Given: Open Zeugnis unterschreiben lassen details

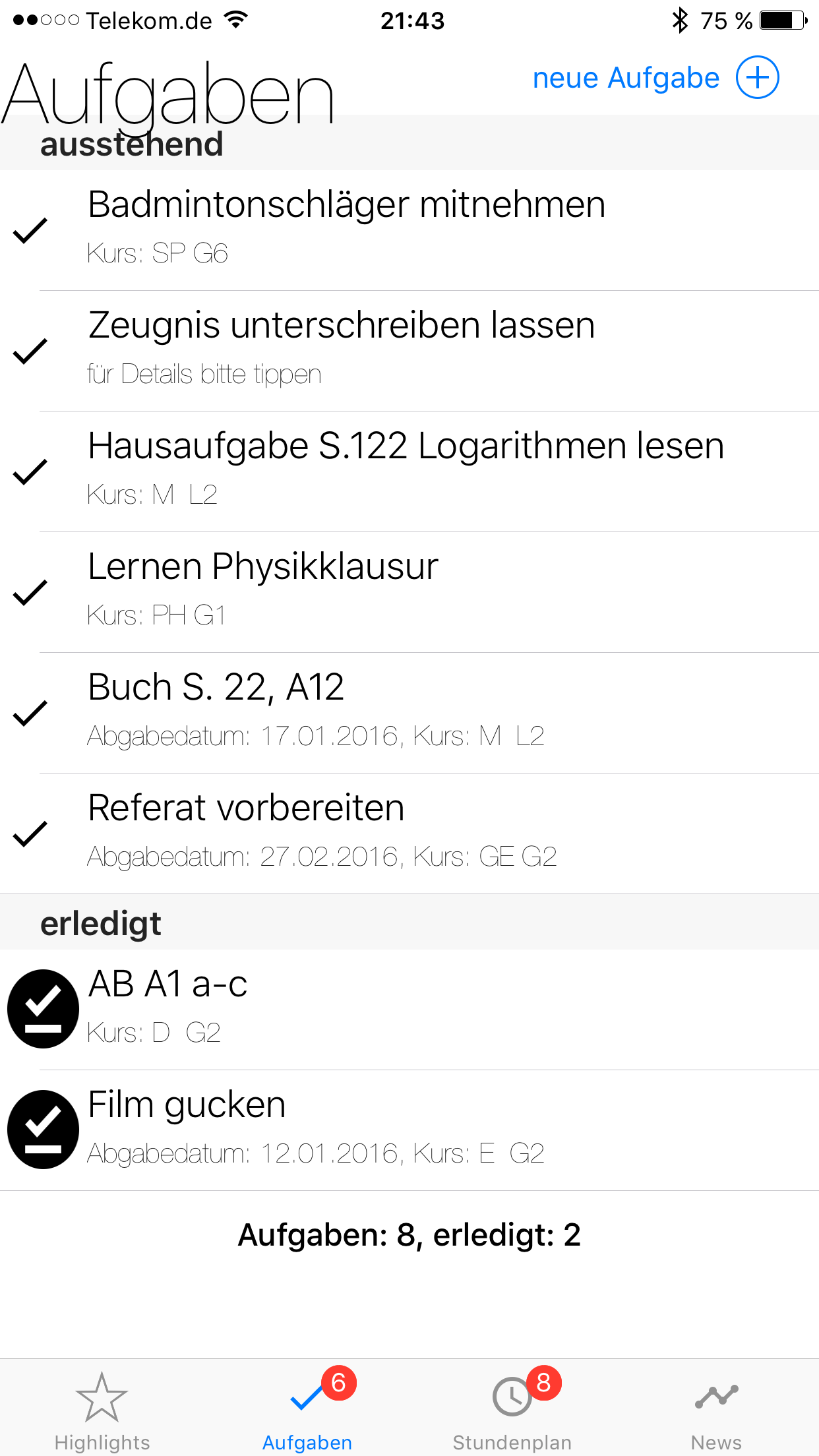Looking at the screenshot, I should click(409, 351).
